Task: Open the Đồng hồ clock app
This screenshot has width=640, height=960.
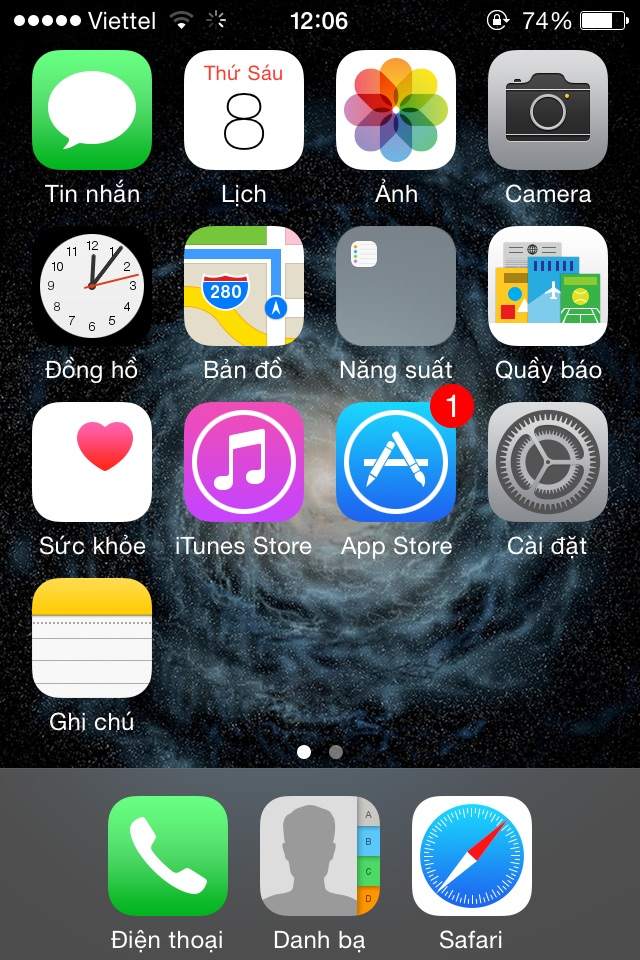Action: pyautogui.click(x=92, y=286)
